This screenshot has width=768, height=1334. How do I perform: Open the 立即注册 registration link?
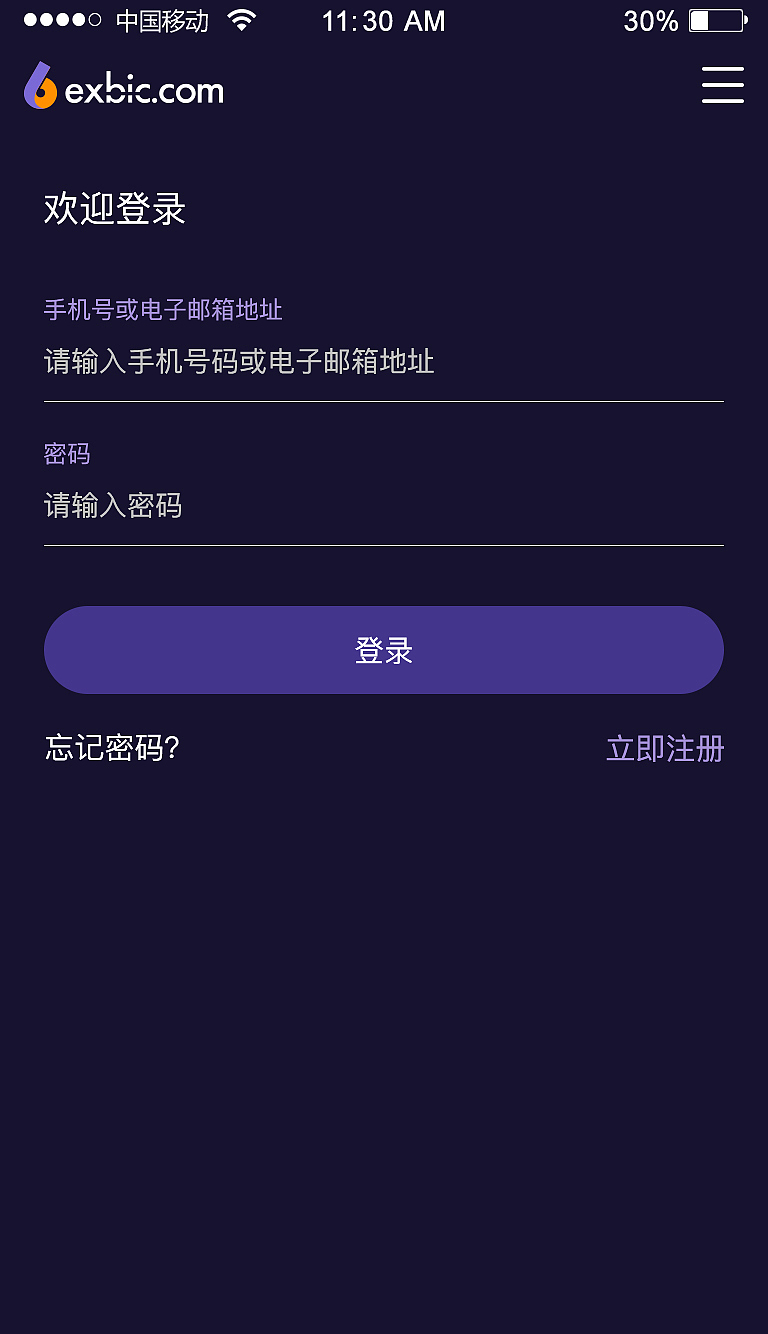point(664,748)
